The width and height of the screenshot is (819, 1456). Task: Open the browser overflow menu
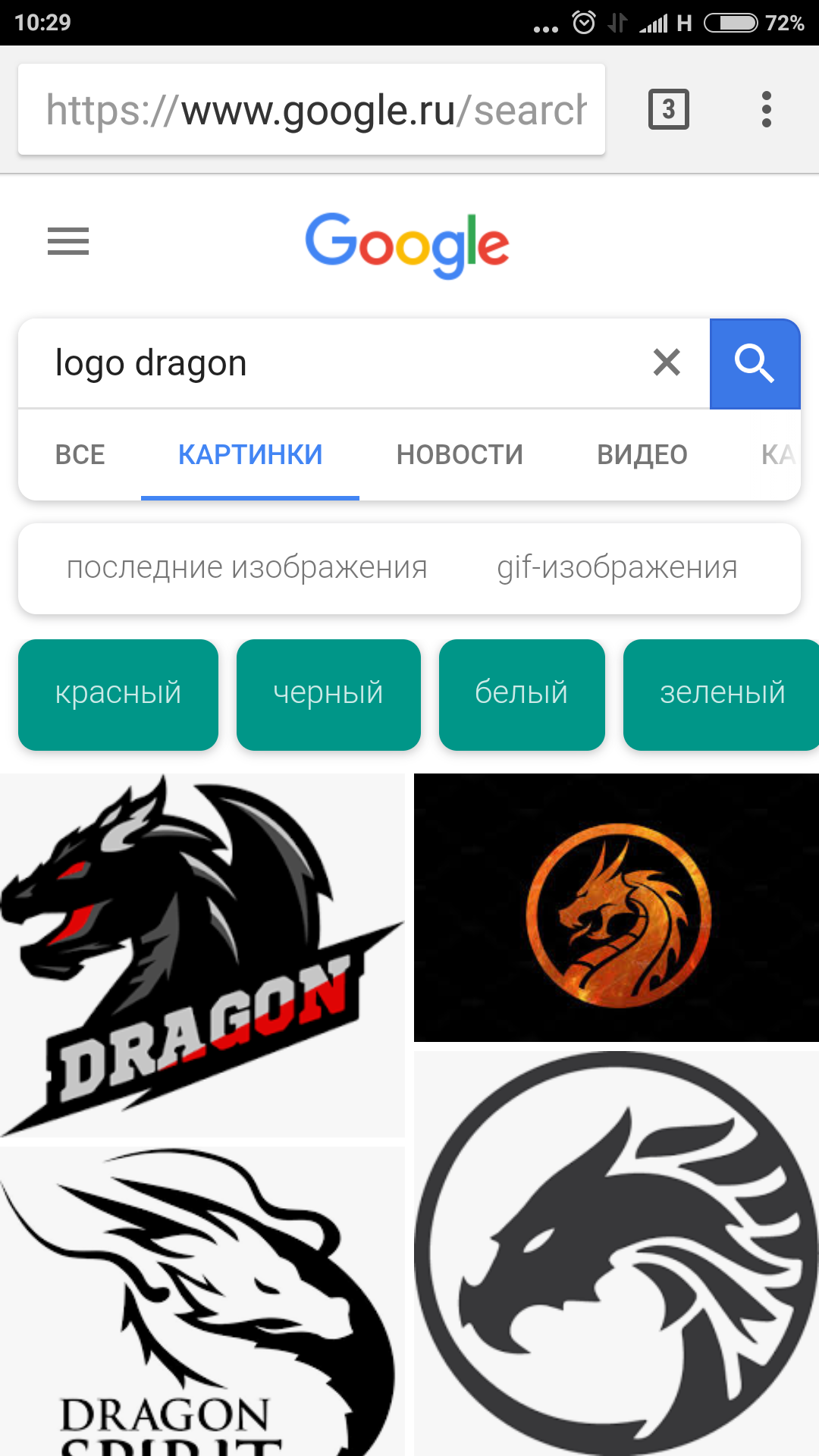tap(766, 109)
